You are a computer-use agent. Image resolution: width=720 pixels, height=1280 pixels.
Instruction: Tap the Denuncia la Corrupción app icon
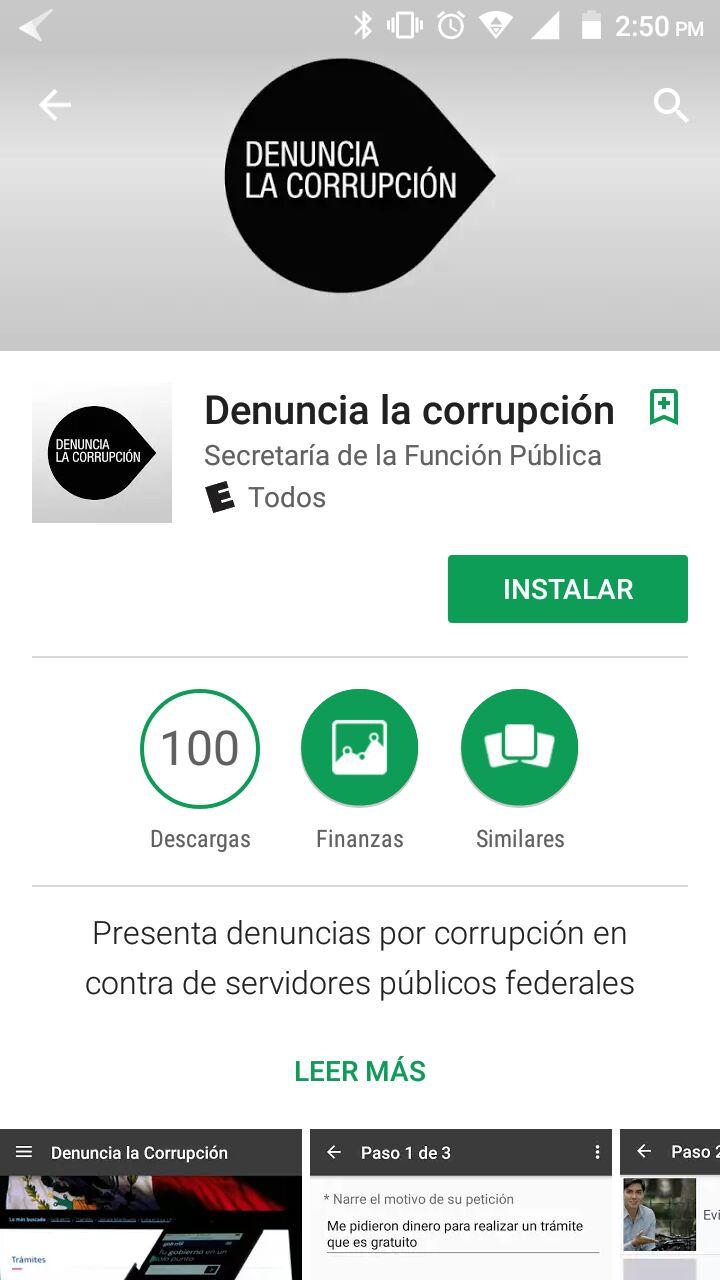101,452
